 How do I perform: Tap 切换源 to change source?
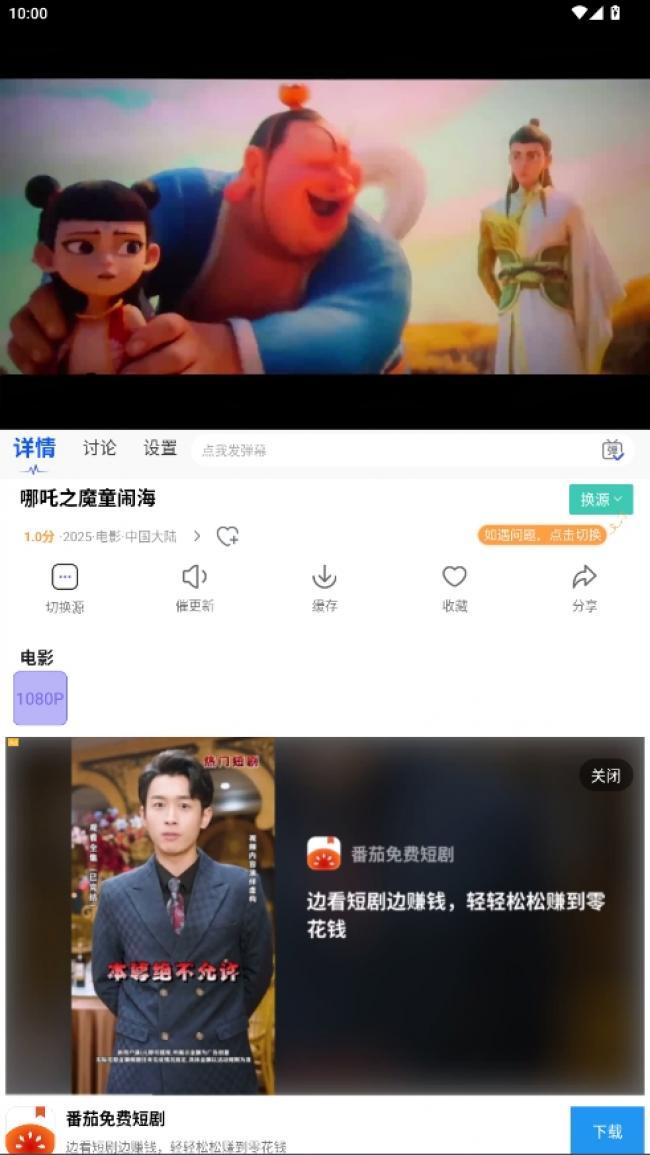[x=65, y=588]
